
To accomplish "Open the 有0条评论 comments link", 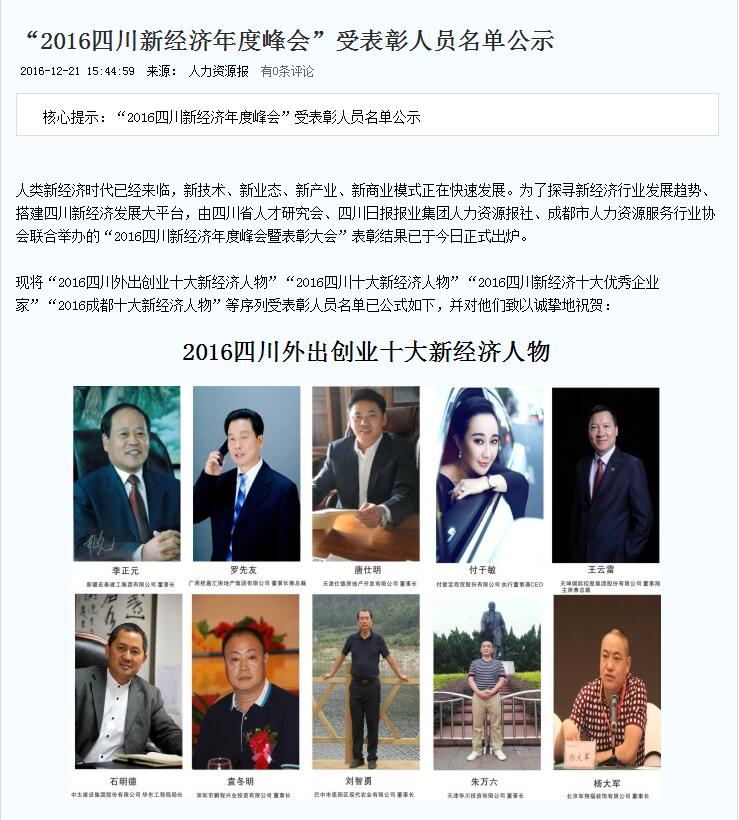I will 287,71.
